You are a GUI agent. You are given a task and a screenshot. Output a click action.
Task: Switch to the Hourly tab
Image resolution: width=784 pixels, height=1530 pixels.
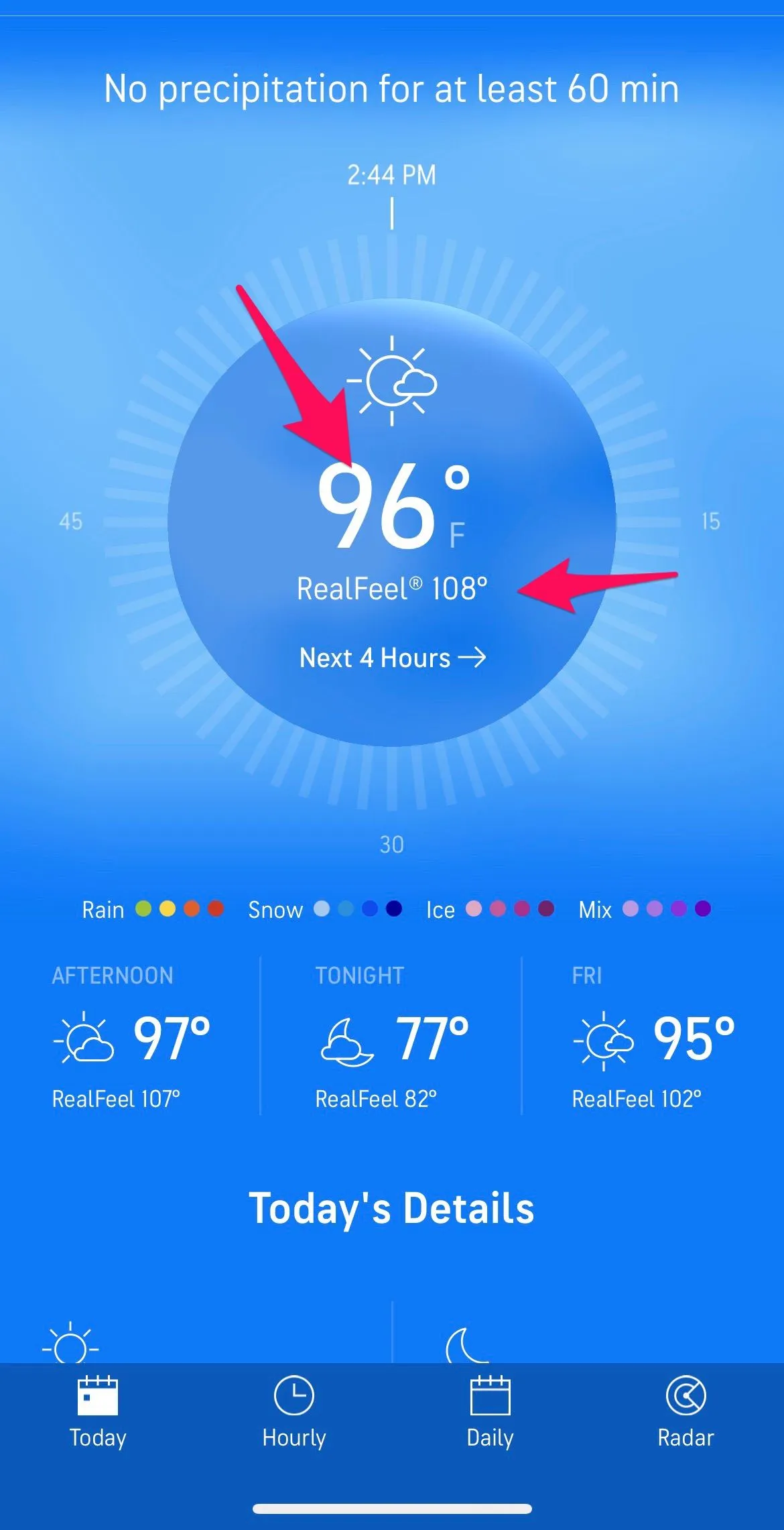pos(294,1412)
